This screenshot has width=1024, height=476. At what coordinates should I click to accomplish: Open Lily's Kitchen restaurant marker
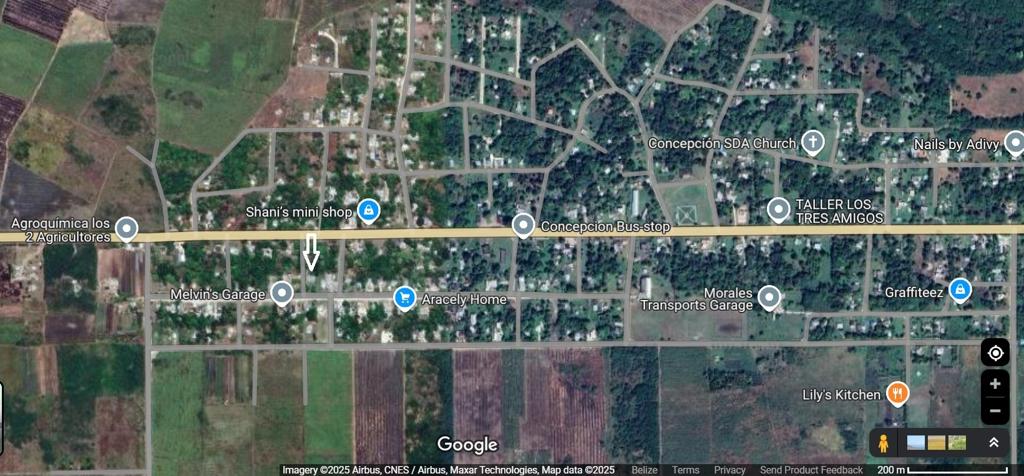point(897,393)
